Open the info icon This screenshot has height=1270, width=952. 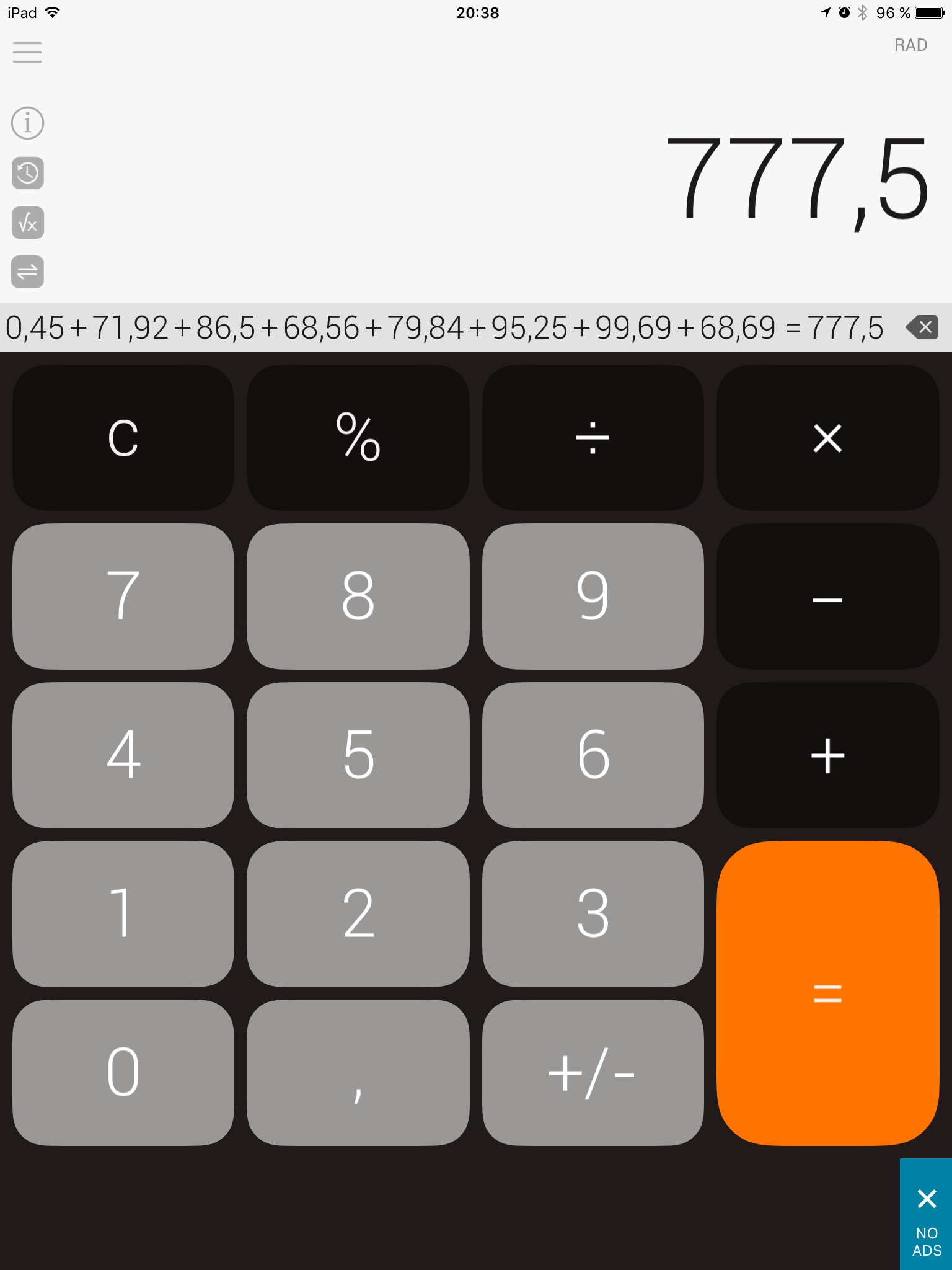click(27, 123)
